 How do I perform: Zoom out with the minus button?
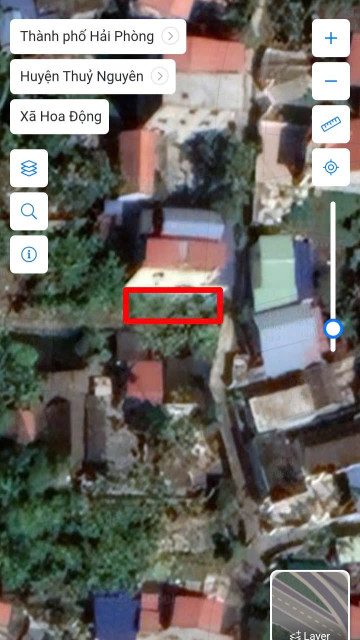pos(331,81)
